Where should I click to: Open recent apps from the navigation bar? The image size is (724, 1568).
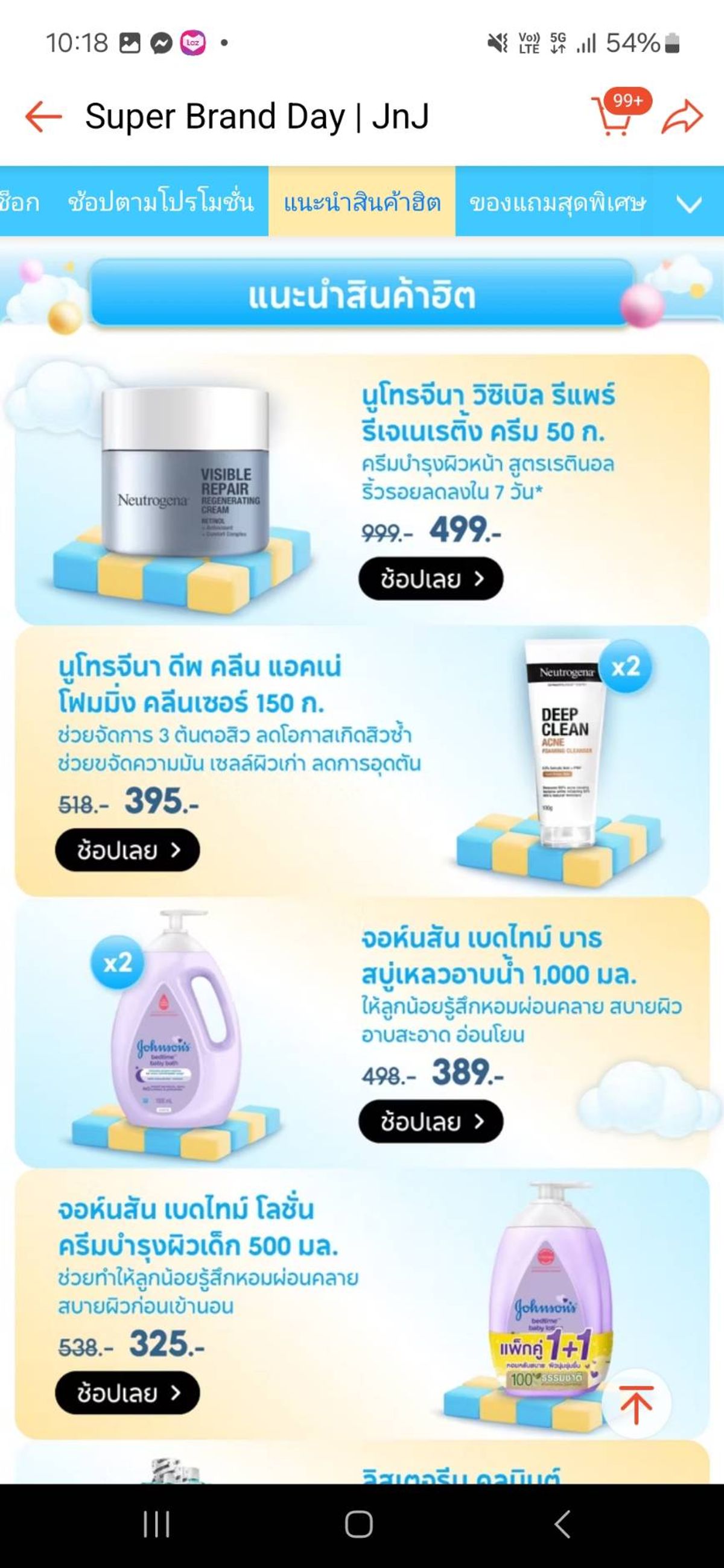click(x=156, y=1524)
